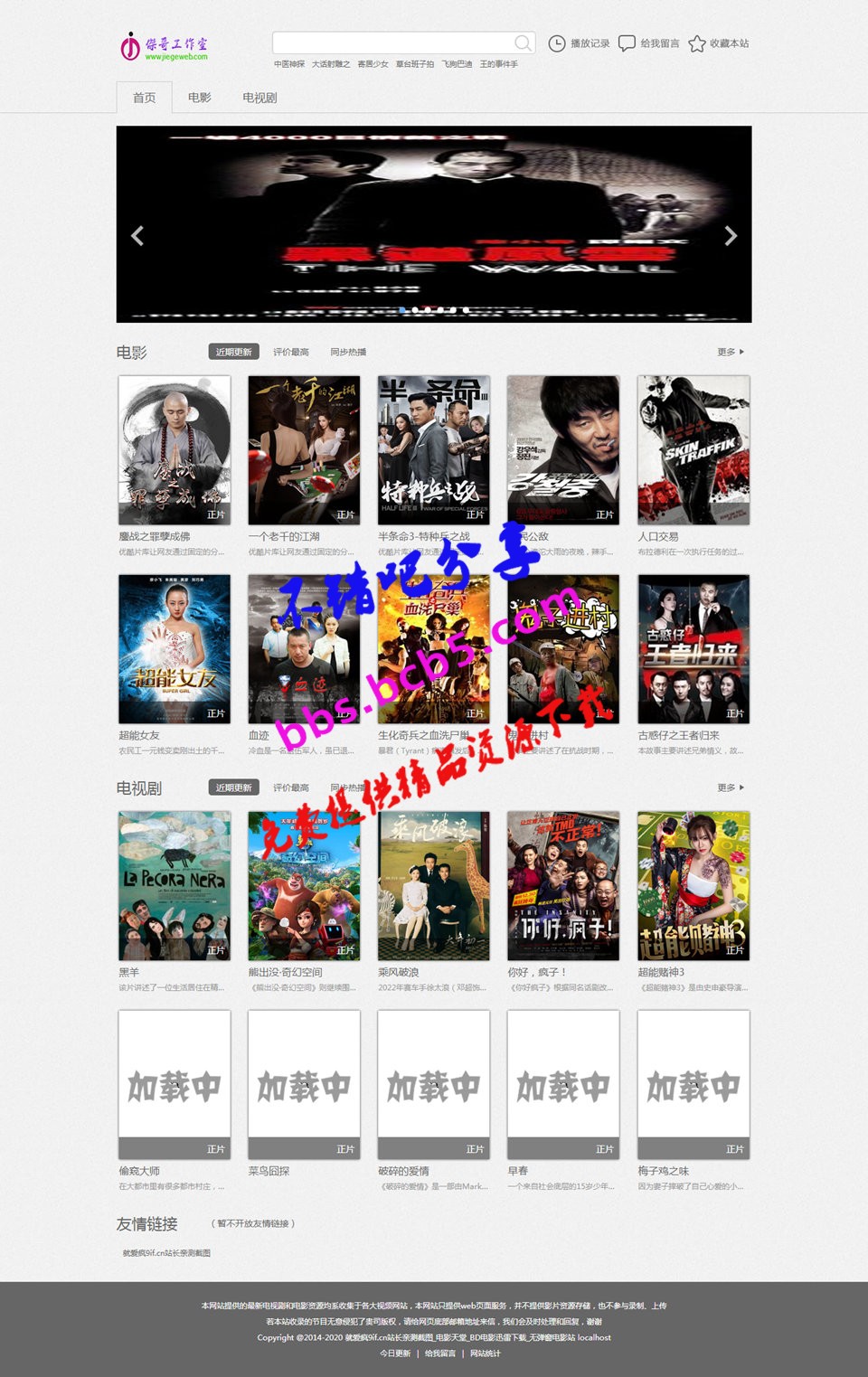Tap the magnifier search icon
Viewport: 868px width, 1377px height.
[523, 42]
